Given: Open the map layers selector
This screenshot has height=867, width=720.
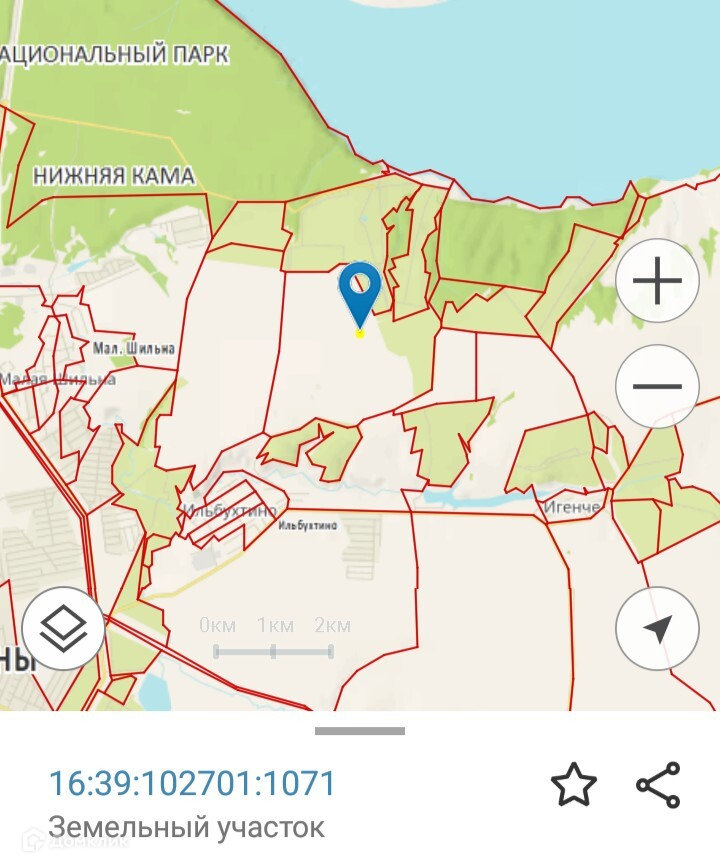Looking at the screenshot, I should [63, 629].
